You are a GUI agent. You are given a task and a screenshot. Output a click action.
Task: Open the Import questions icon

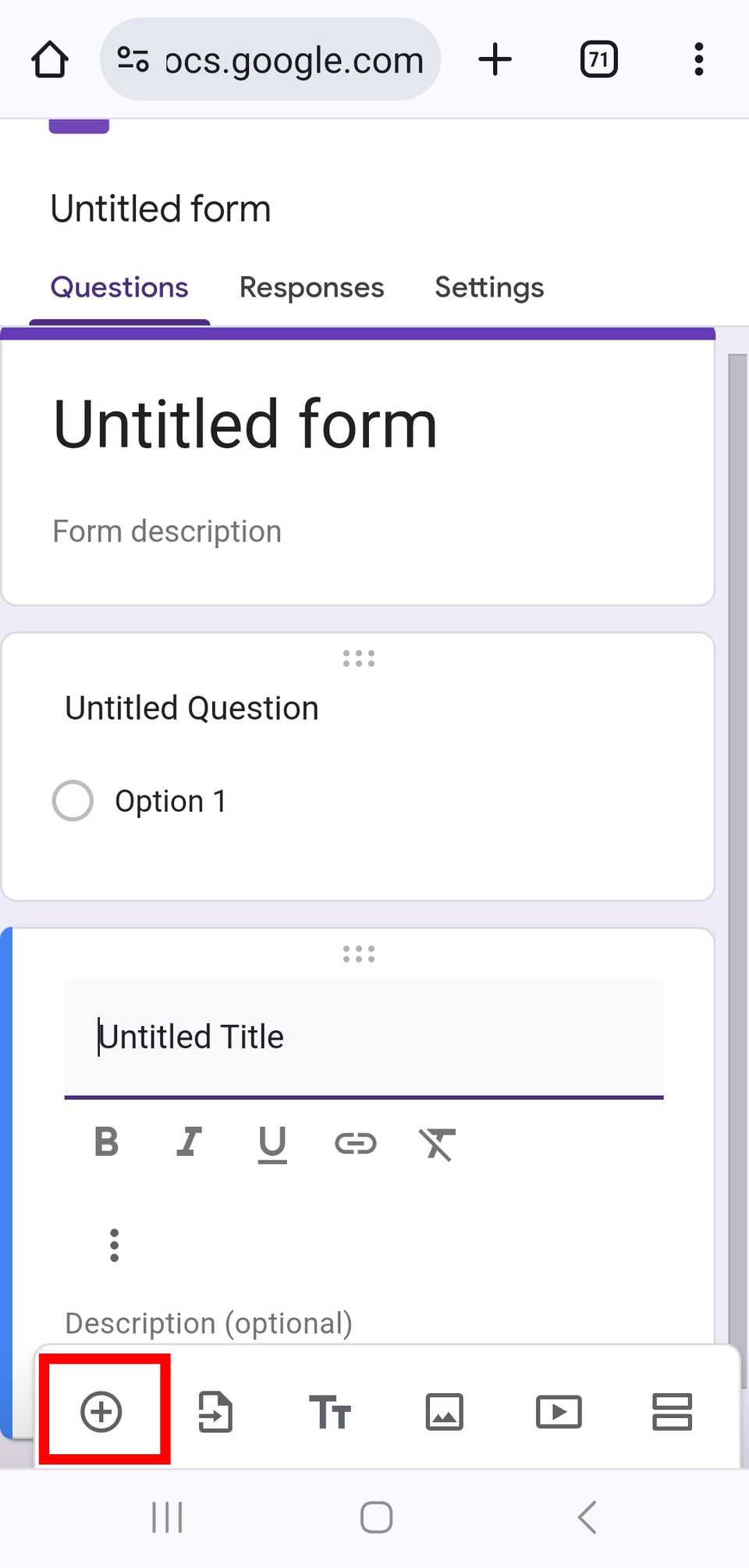(x=216, y=1411)
